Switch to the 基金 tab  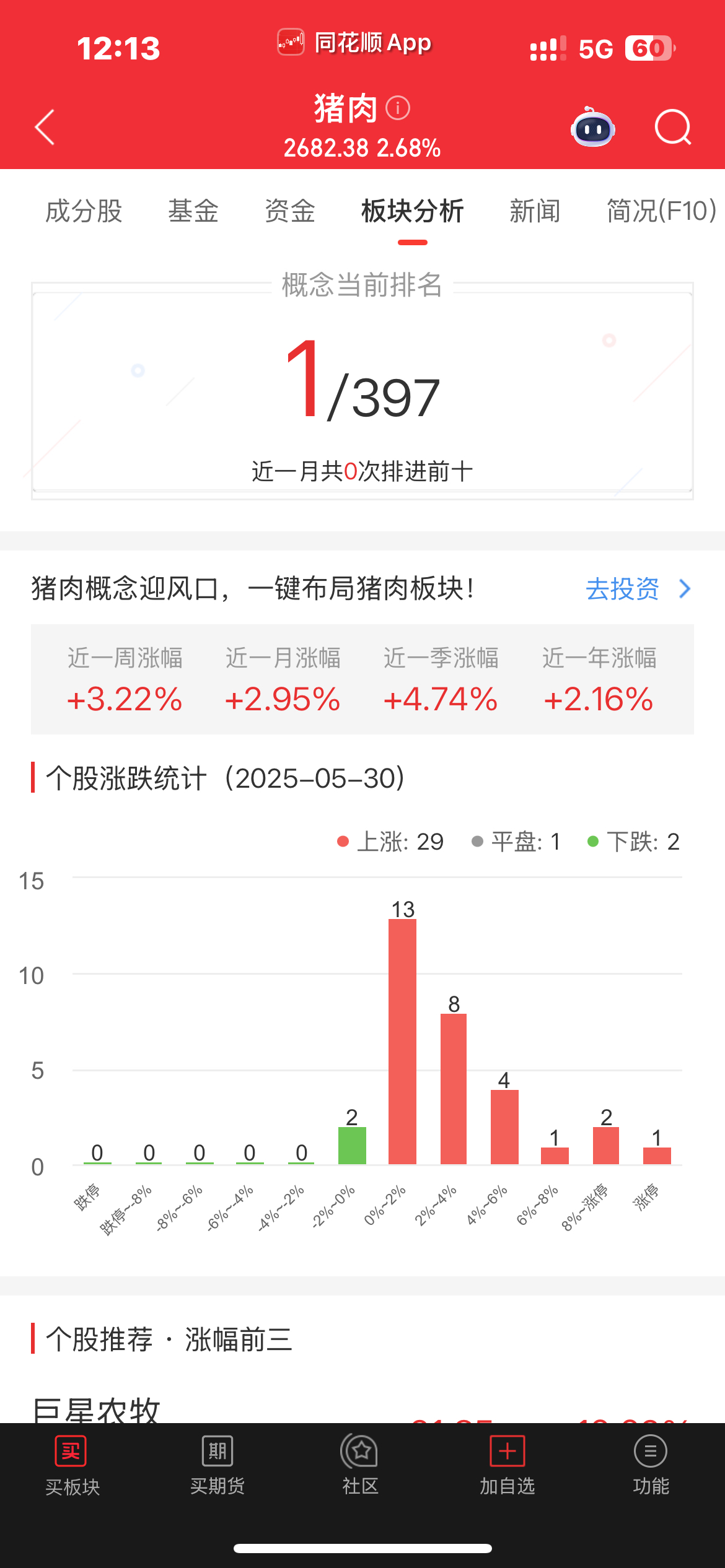point(193,211)
